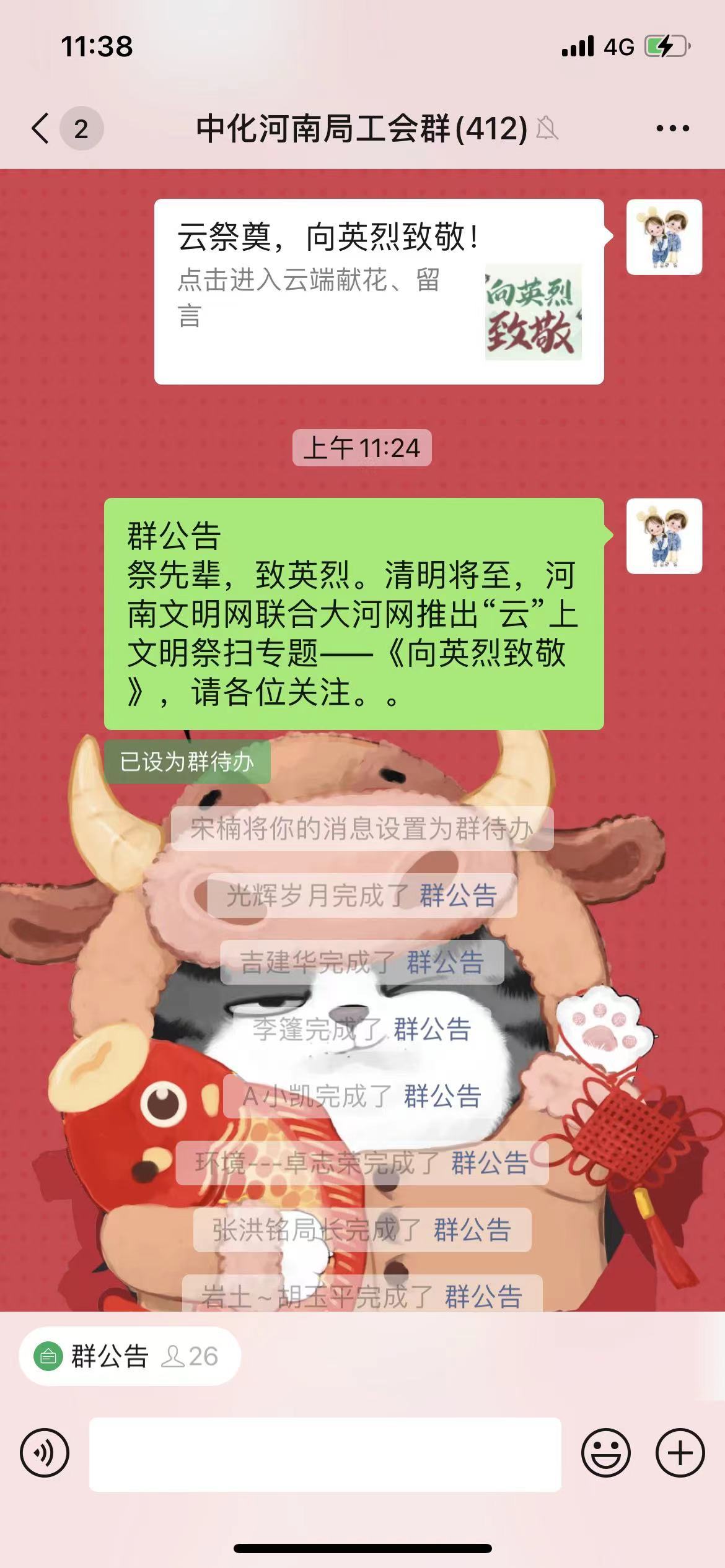Focus the message text field
The height and width of the screenshot is (1568, 725).
tap(325, 1454)
